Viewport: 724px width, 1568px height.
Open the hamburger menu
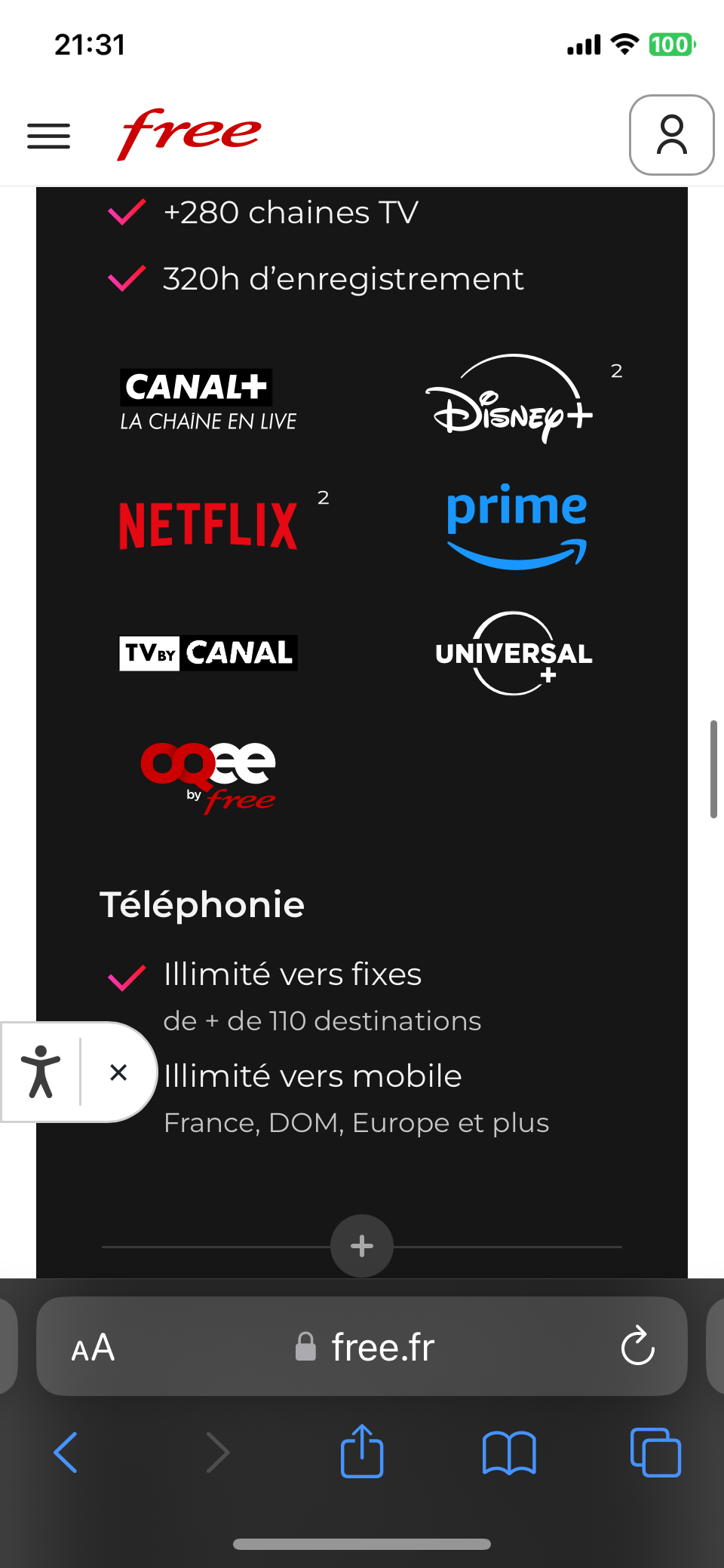tap(48, 137)
